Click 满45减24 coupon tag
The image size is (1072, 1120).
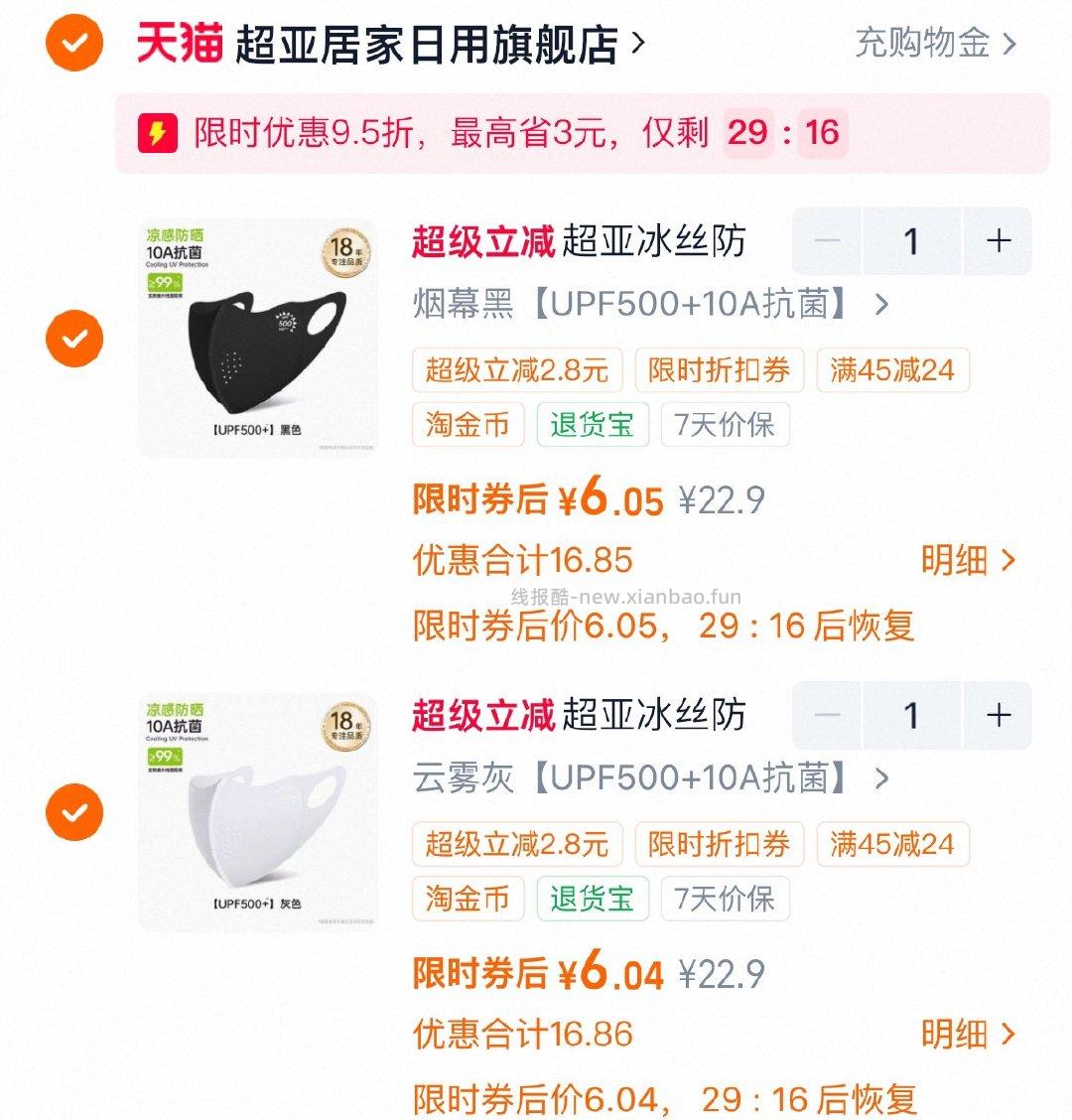[891, 369]
